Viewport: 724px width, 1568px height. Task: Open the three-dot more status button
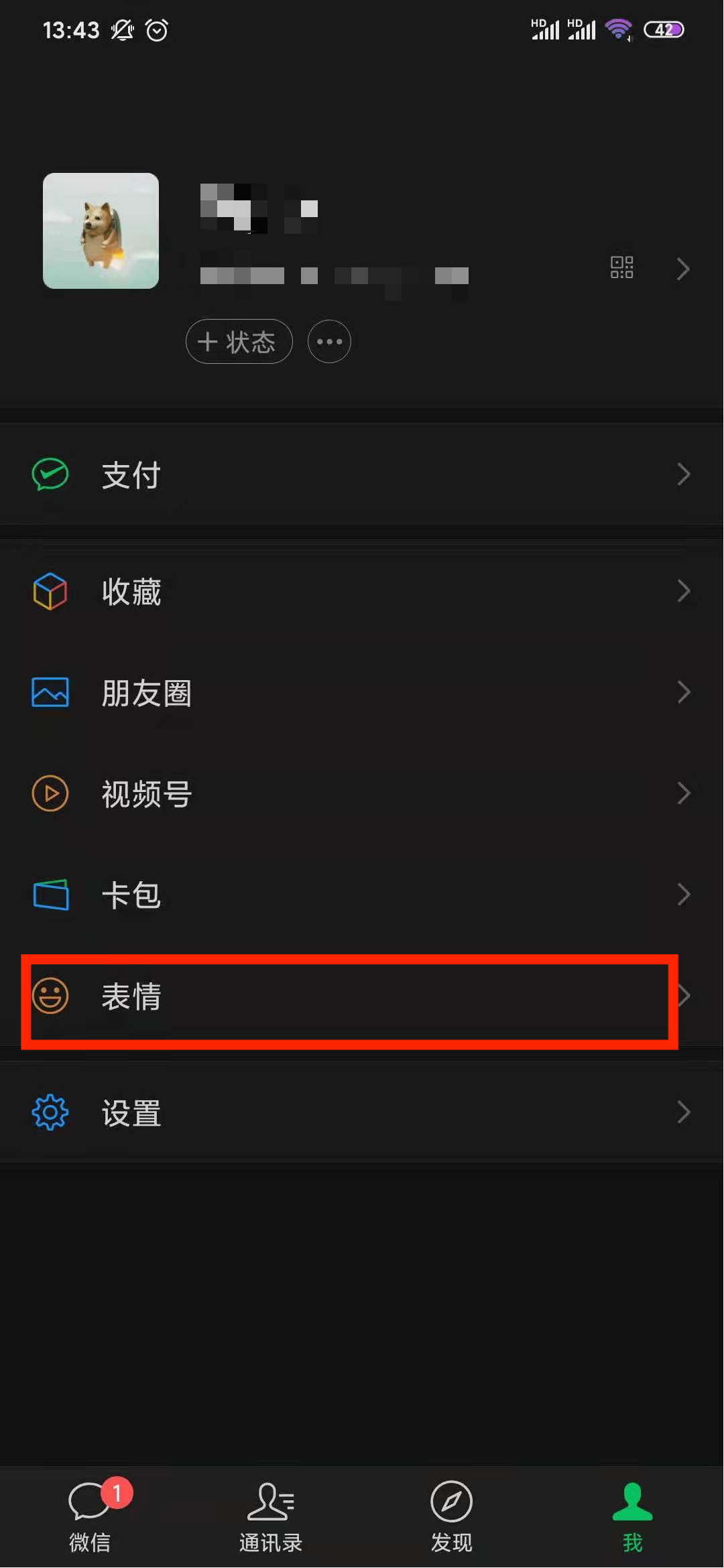click(x=329, y=342)
